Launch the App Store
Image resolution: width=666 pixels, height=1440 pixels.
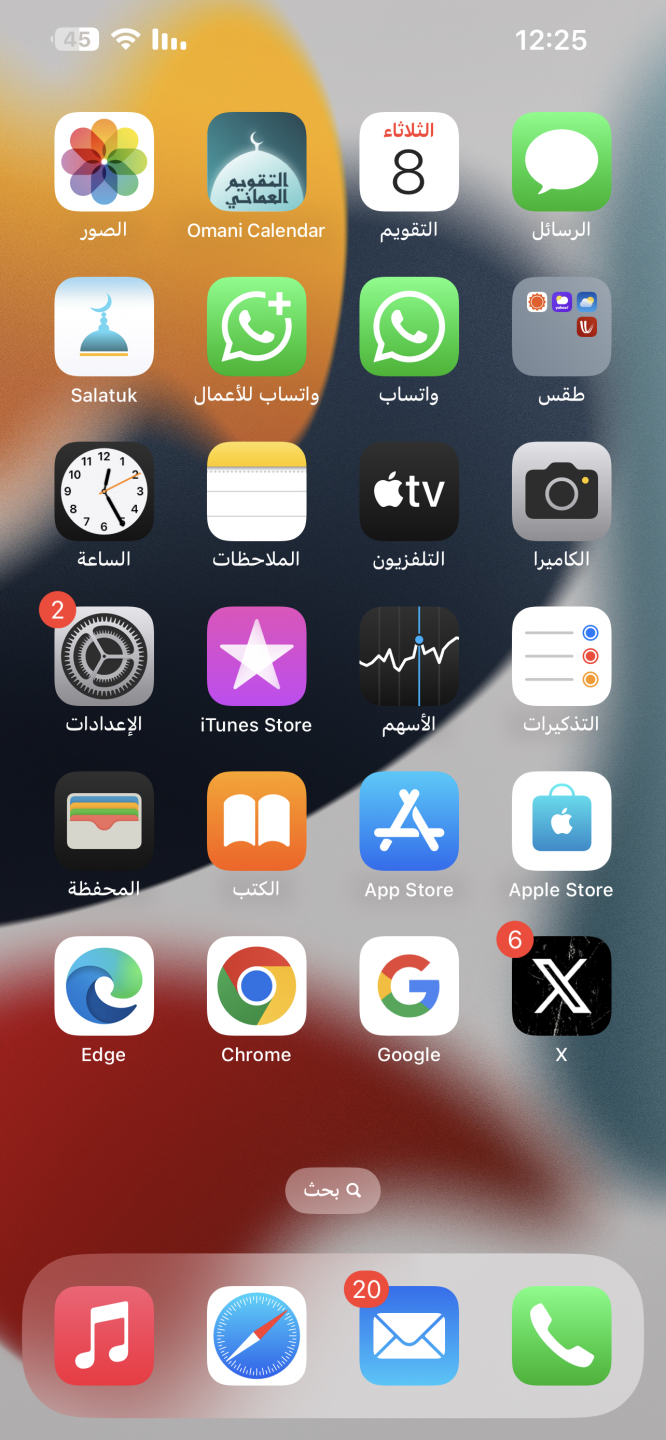point(409,821)
